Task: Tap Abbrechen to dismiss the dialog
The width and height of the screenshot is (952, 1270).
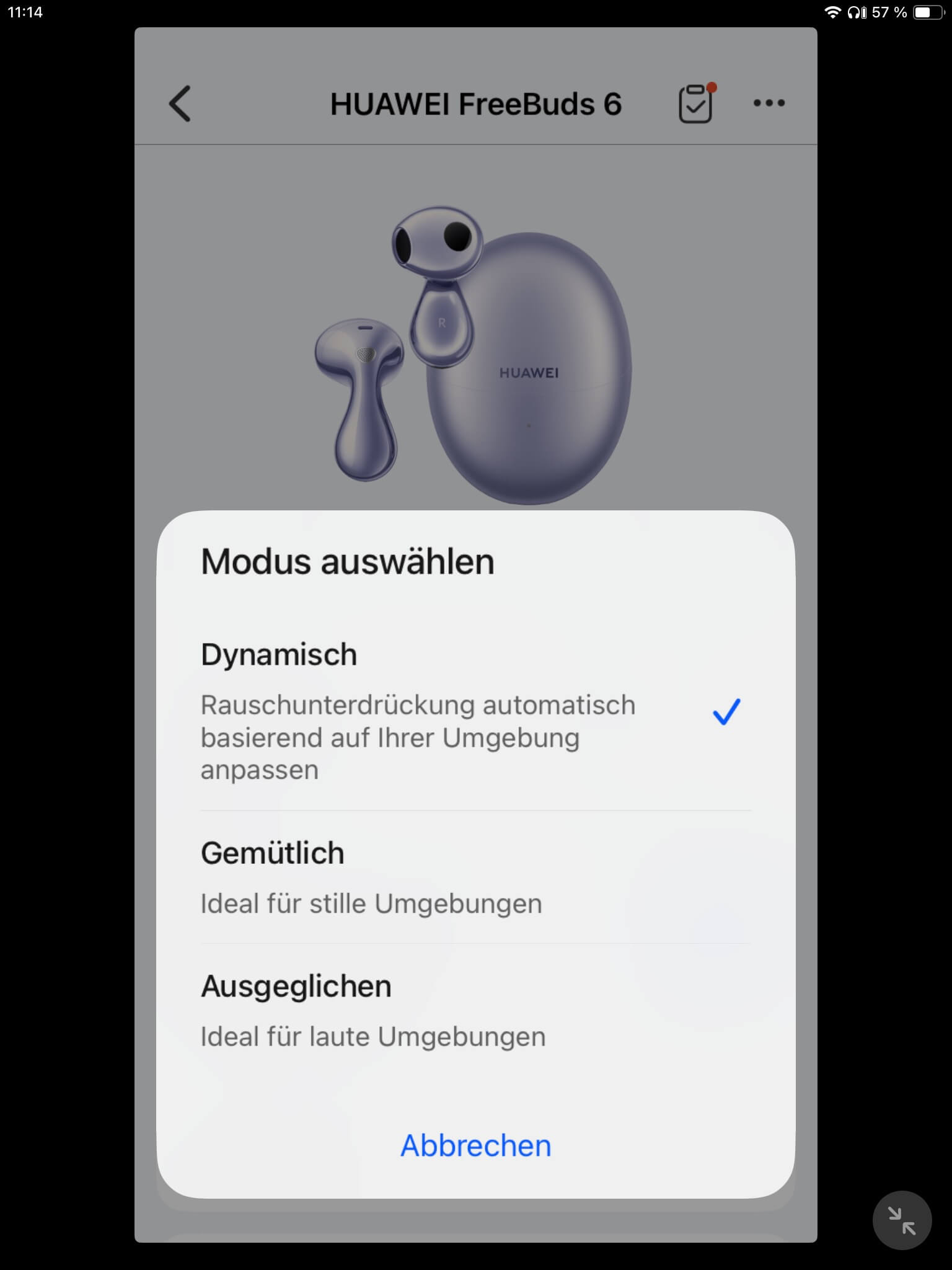Action: tap(475, 1145)
